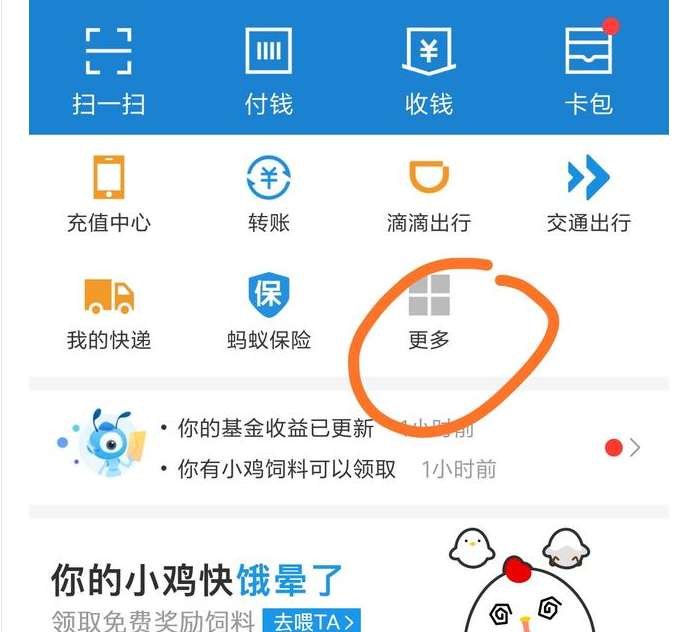693x632 pixels.
Task: Select 转账 transfer
Action: tap(268, 193)
